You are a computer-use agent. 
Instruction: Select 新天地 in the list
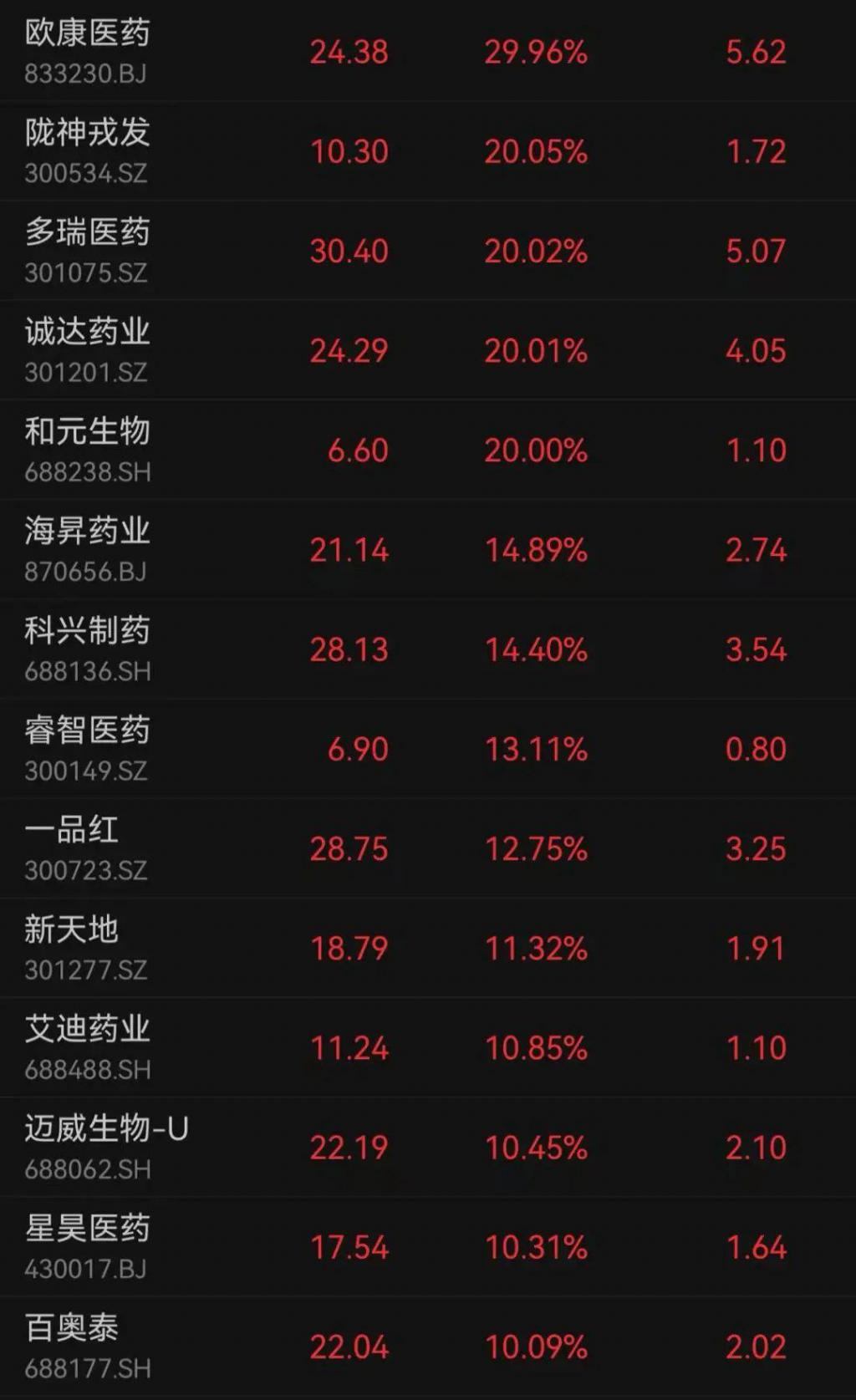(428, 947)
